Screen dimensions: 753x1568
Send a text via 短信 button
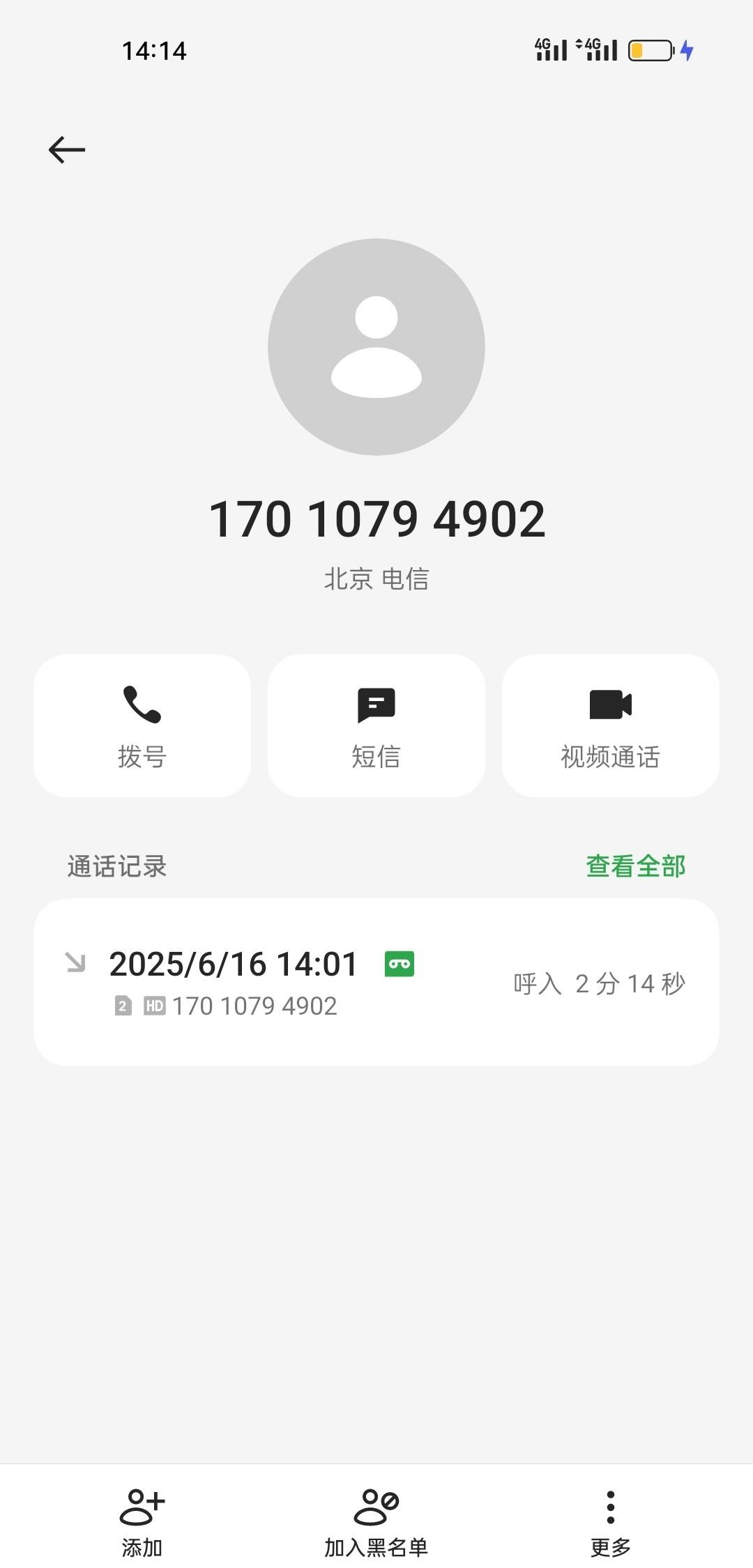coord(376,725)
